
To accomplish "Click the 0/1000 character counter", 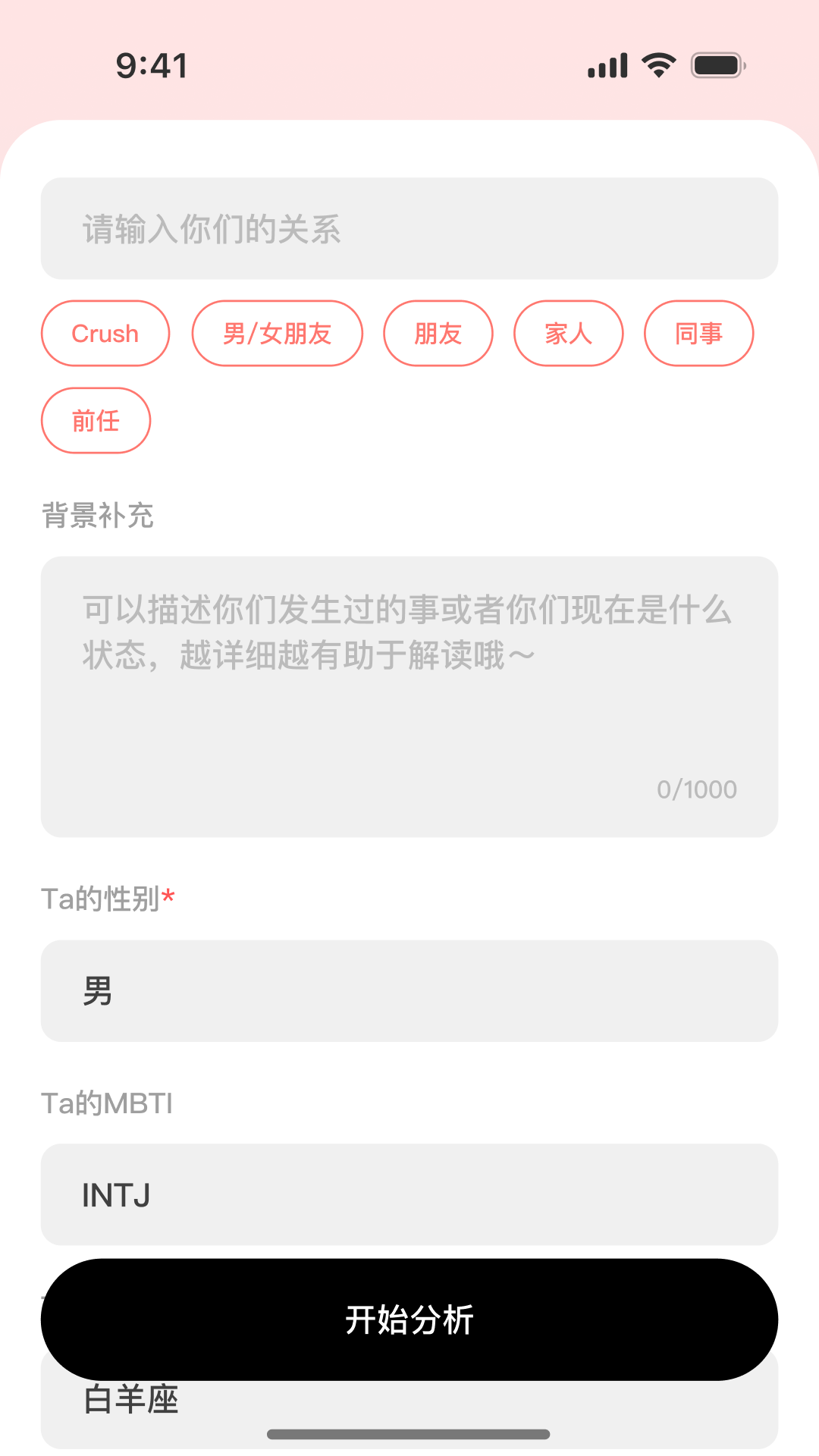I will (x=696, y=789).
